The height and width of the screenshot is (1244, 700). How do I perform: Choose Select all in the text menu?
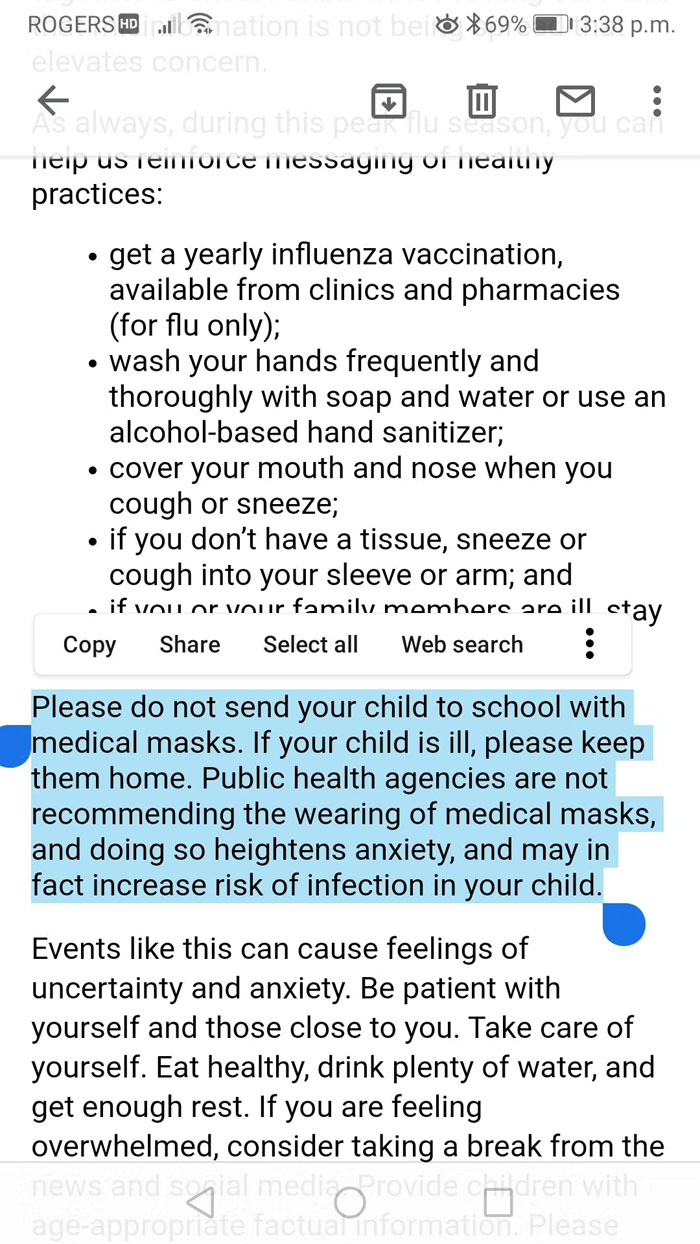tap(310, 645)
